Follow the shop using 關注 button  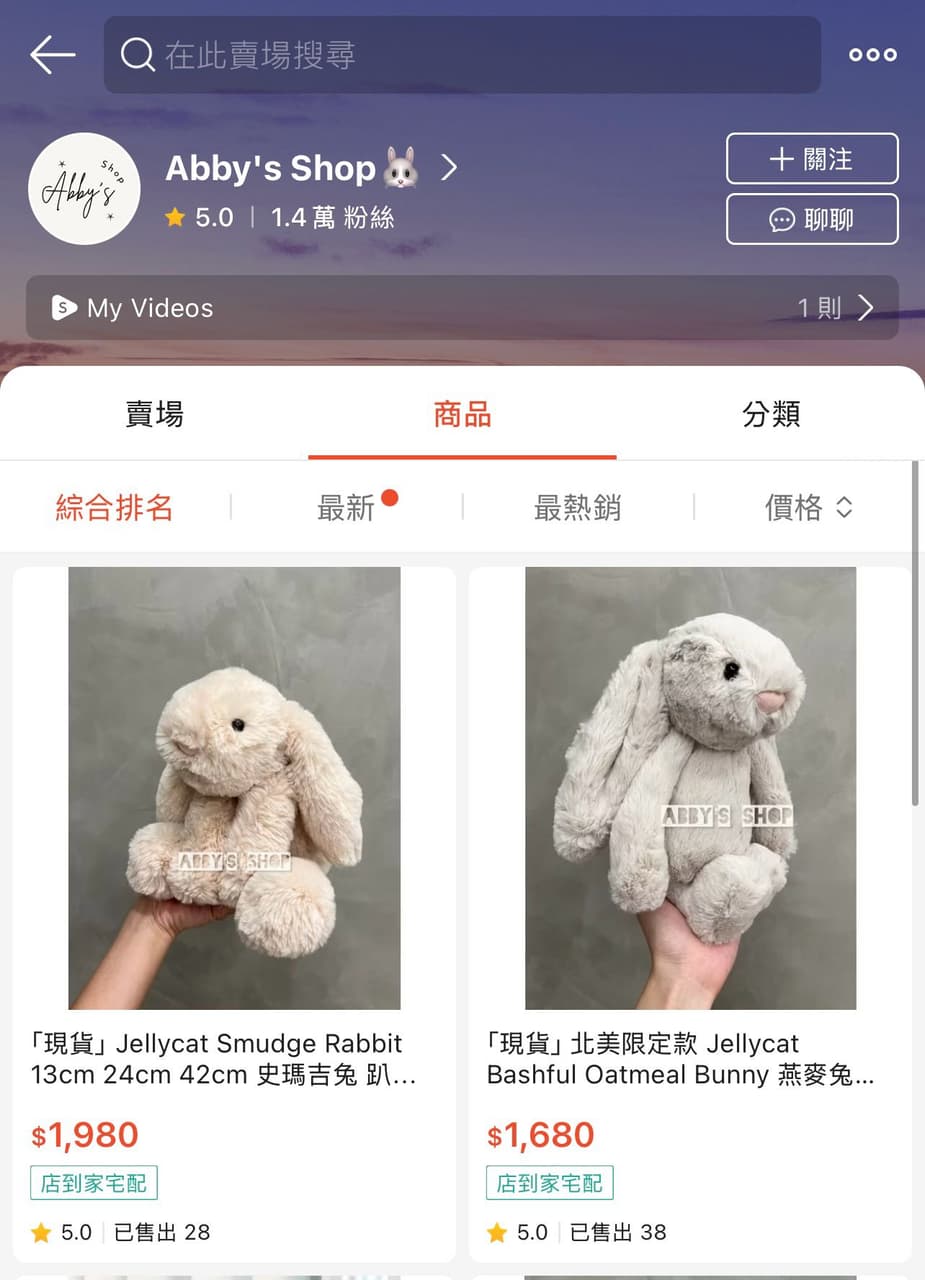pyautogui.click(x=812, y=159)
